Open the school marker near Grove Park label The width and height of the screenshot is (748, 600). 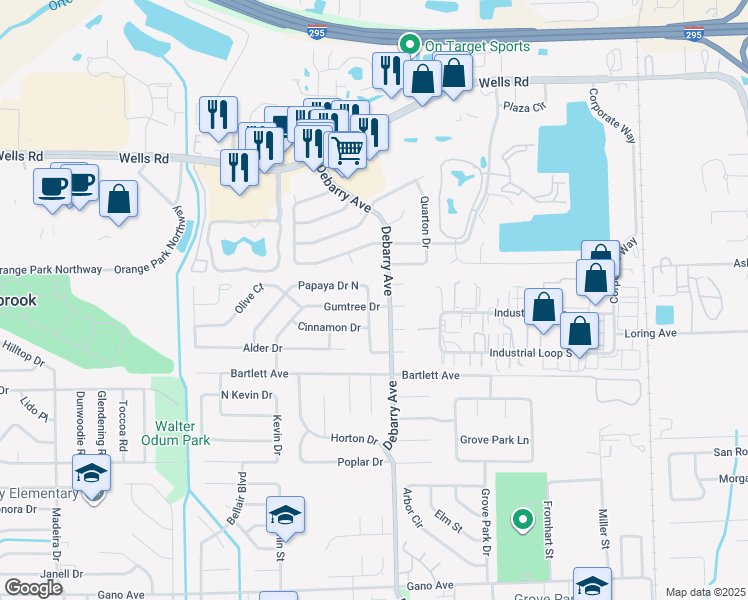[592, 585]
